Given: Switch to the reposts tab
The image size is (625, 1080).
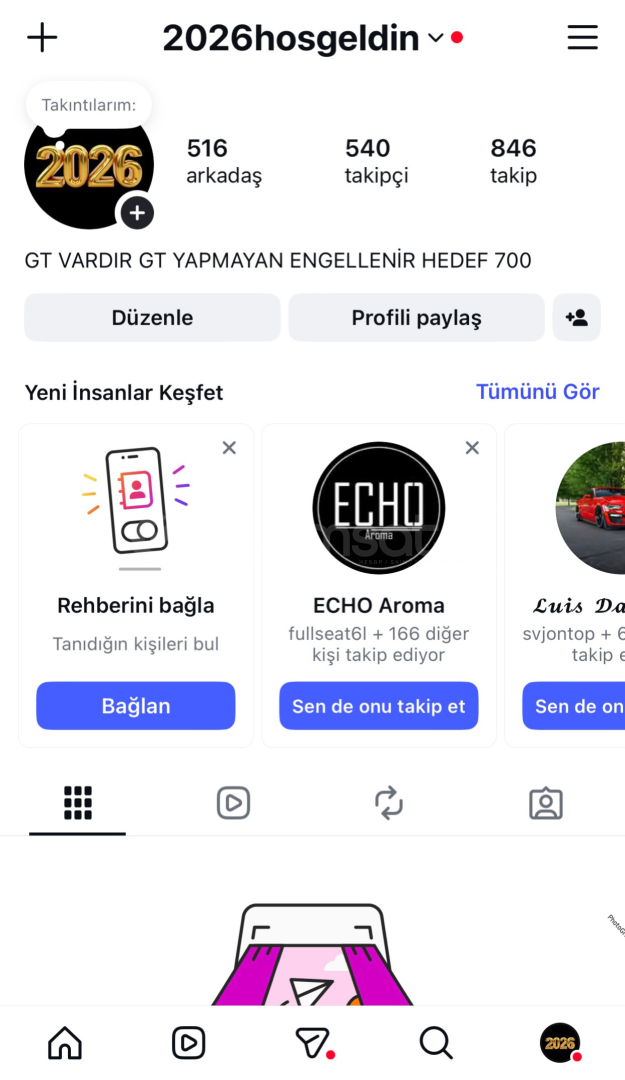Looking at the screenshot, I should (x=388, y=803).
